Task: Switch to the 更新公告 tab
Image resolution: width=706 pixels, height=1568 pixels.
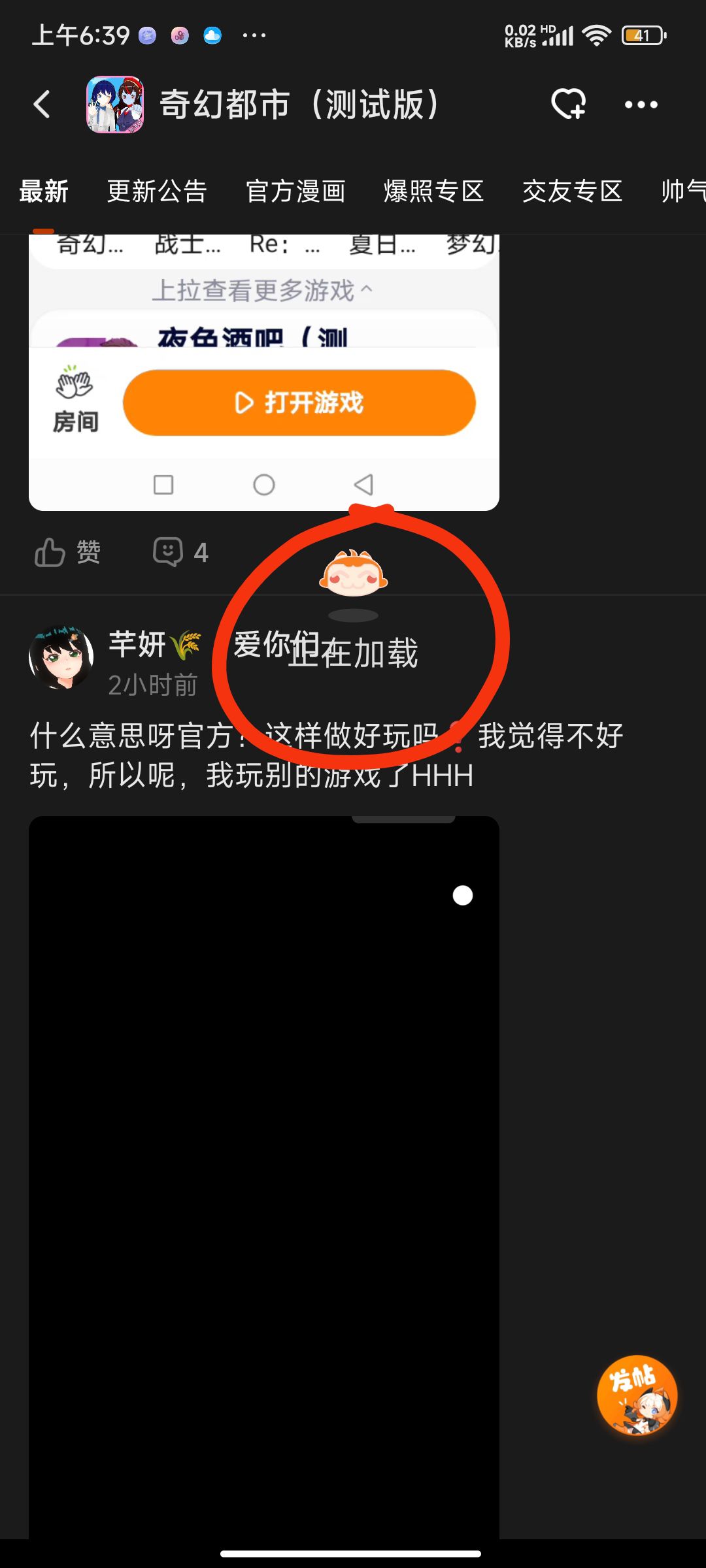Action: [x=157, y=191]
